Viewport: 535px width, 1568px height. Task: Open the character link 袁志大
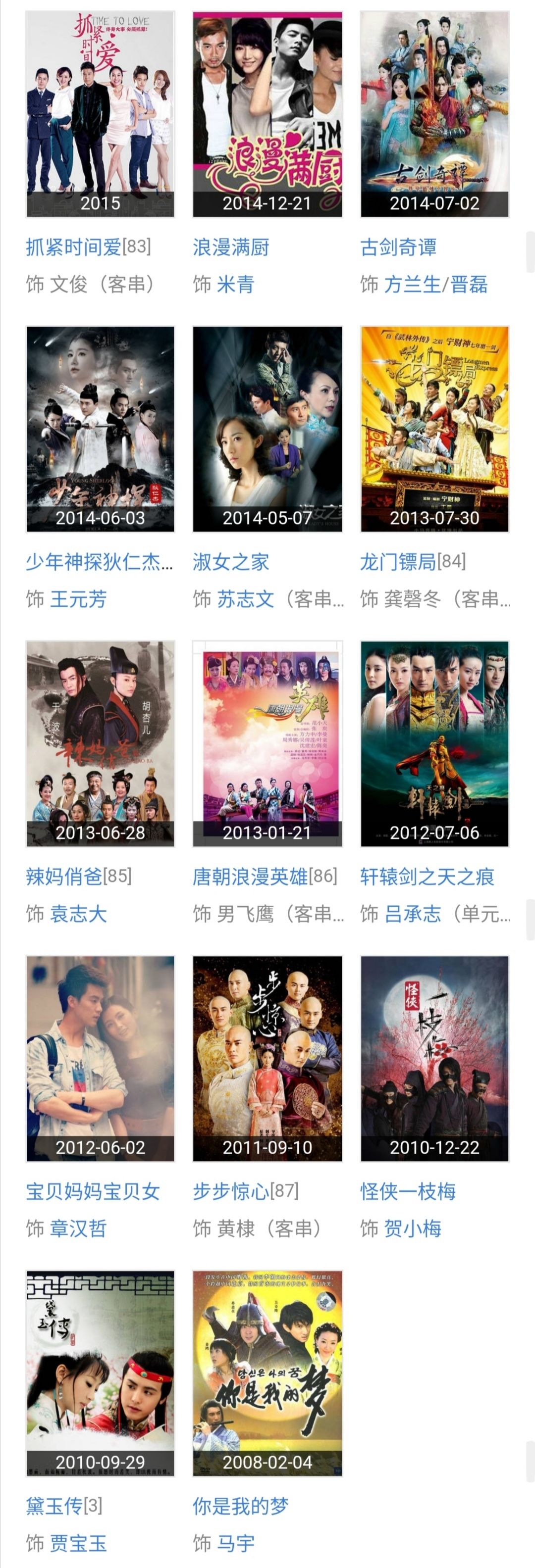(78, 913)
